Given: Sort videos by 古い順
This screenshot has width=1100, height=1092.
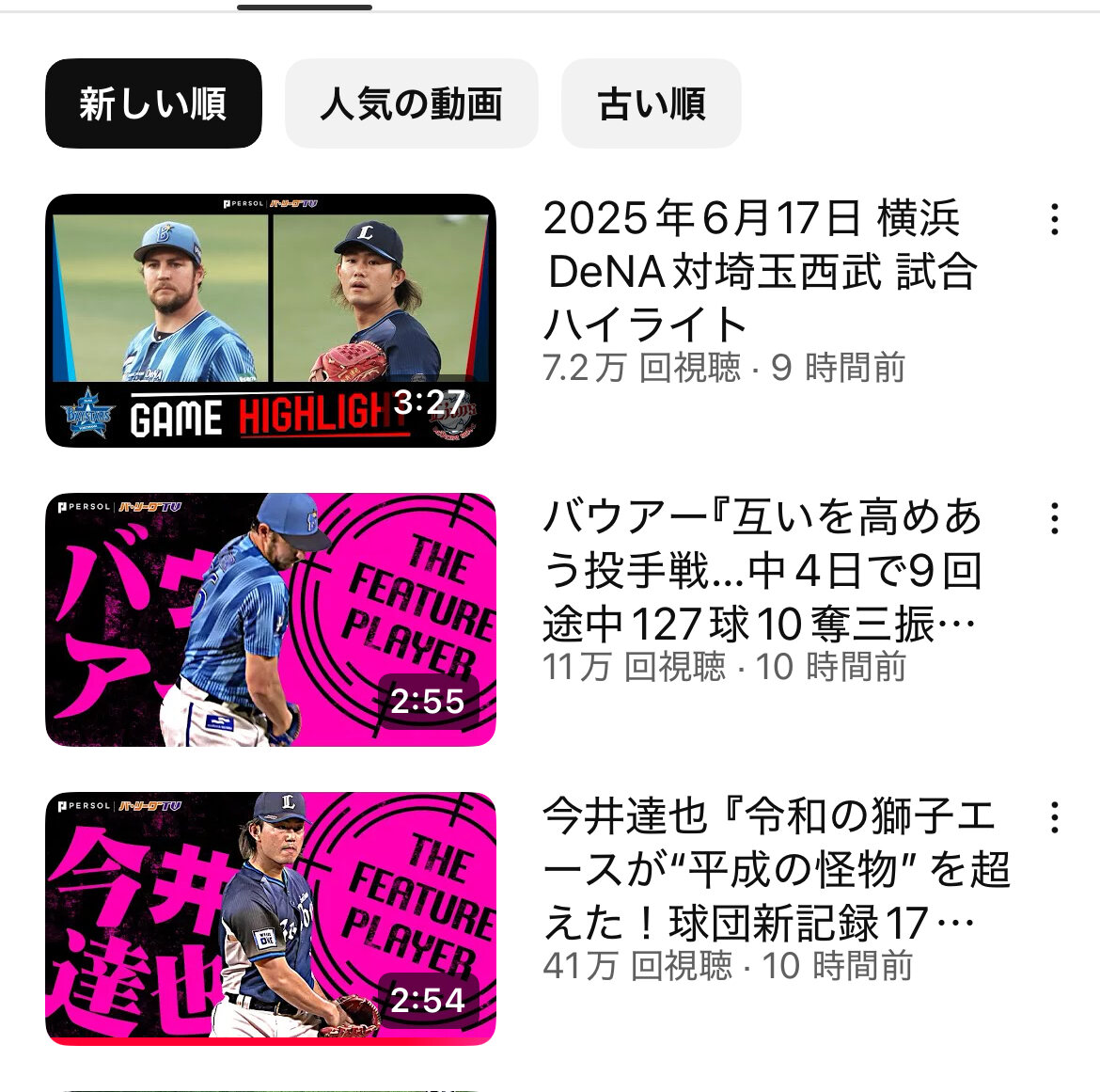Looking at the screenshot, I should 651,103.
